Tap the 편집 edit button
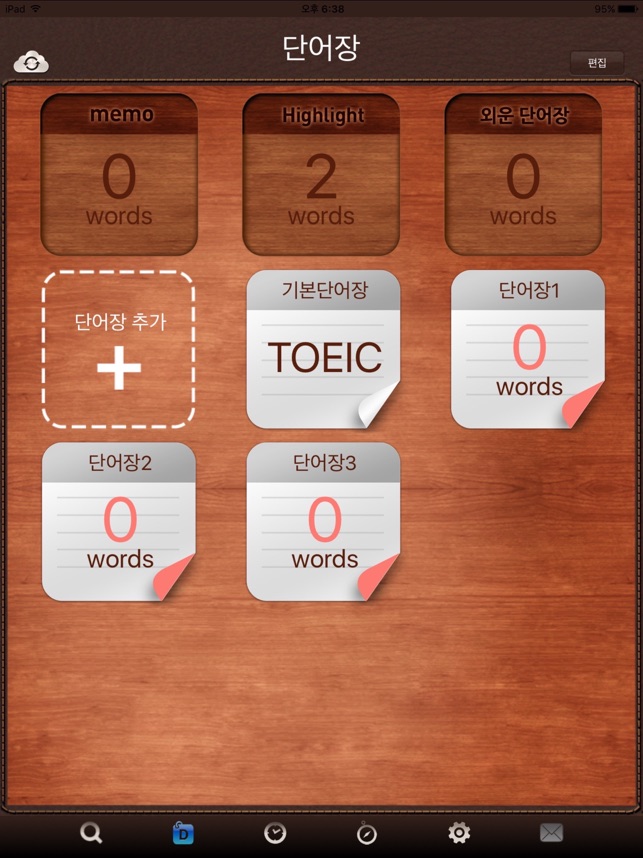Image resolution: width=643 pixels, height=858 pixels. click(596, 62)
